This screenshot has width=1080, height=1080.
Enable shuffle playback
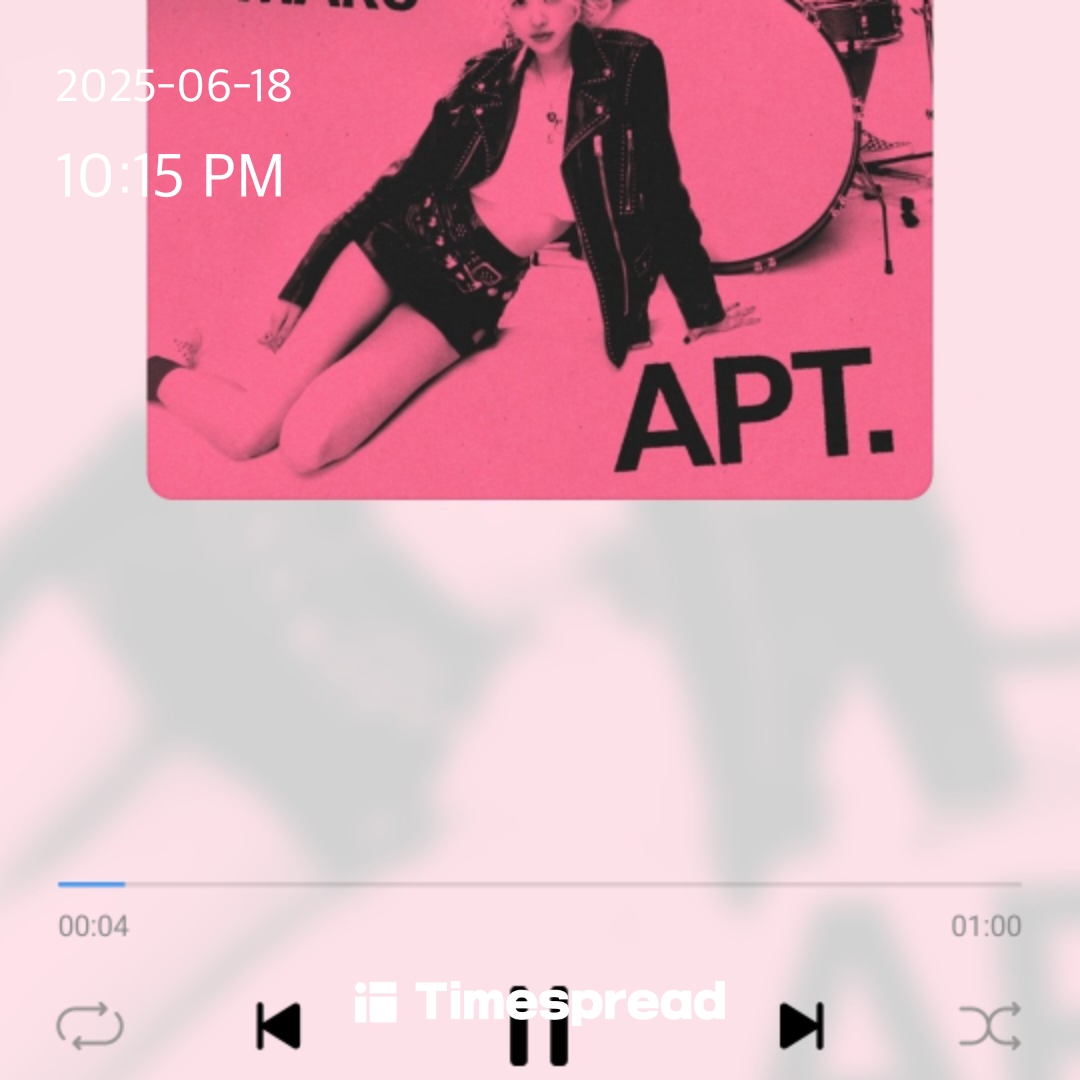tap(989, 1026)
